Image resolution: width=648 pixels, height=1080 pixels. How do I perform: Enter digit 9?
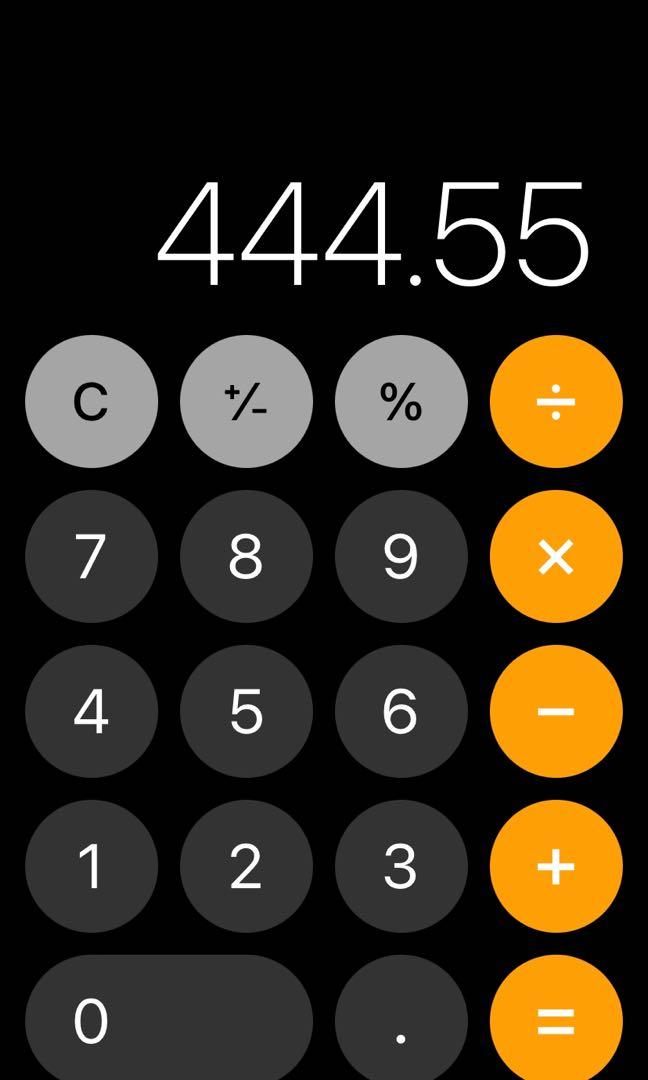pos(401,557)
